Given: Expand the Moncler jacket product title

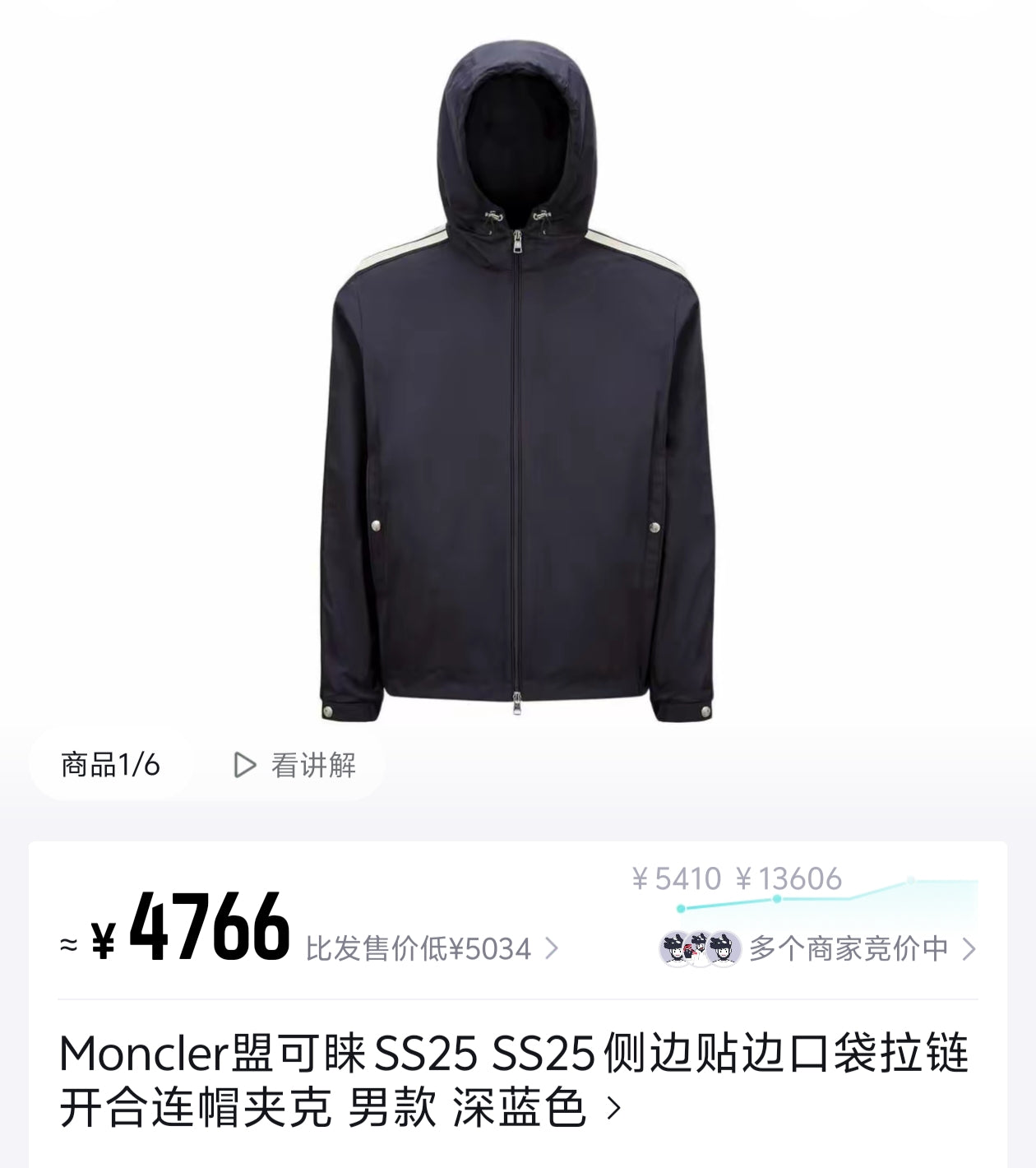Looking at the screenshot, I should tap(613, 1108).
